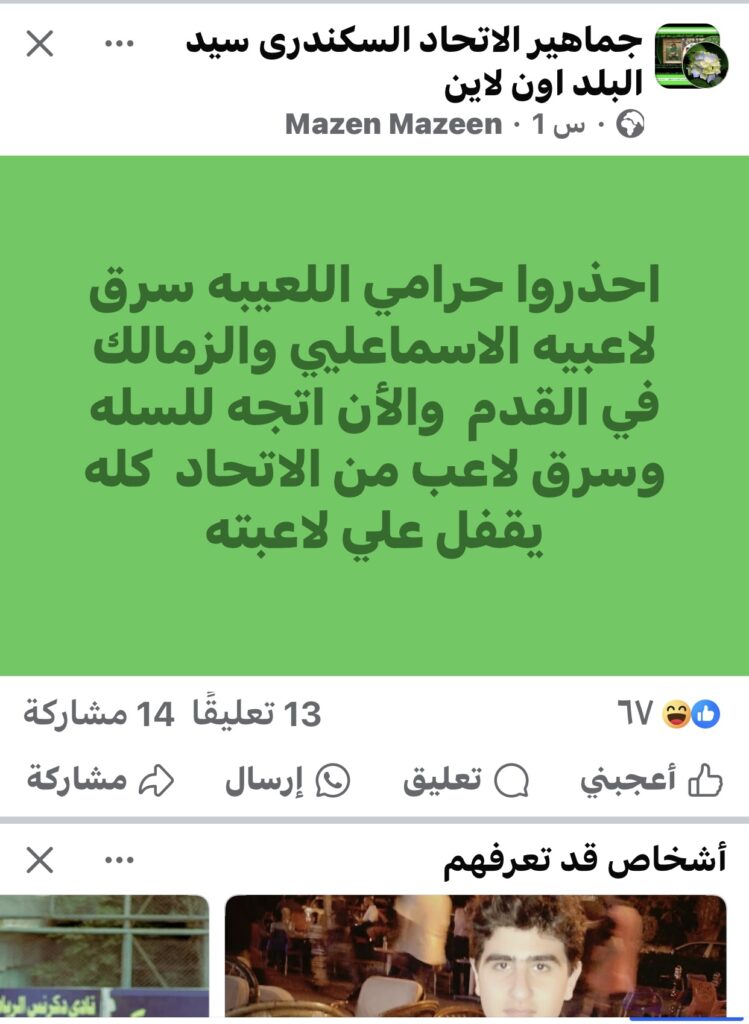Open the green text post in full view
This screenshot has height=1024, width=749.
374,415
